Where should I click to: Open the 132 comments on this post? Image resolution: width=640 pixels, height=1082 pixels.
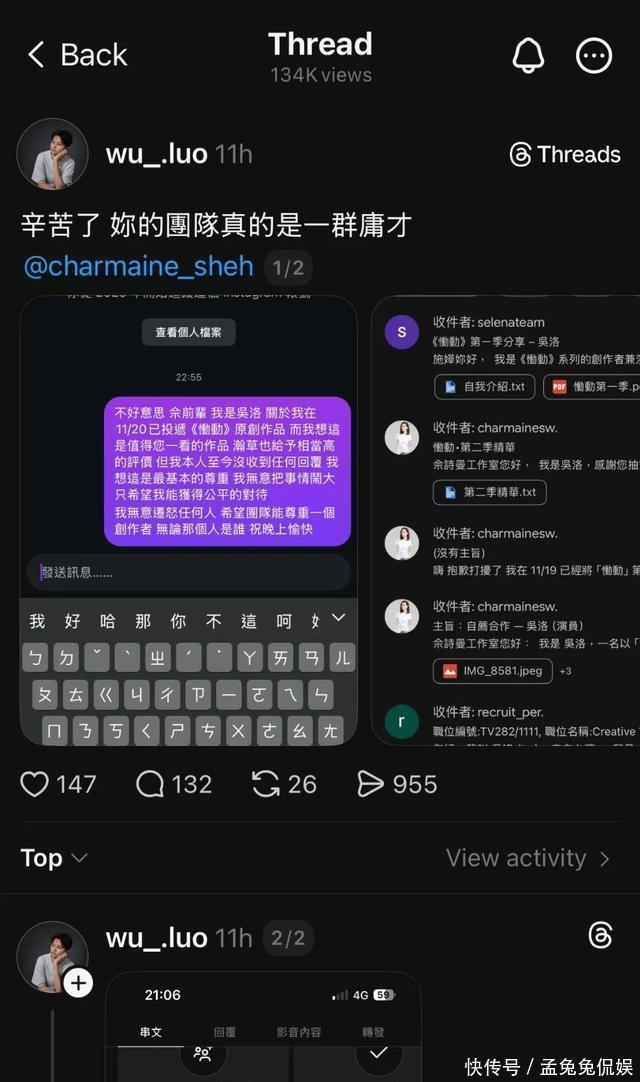(150, 784)
